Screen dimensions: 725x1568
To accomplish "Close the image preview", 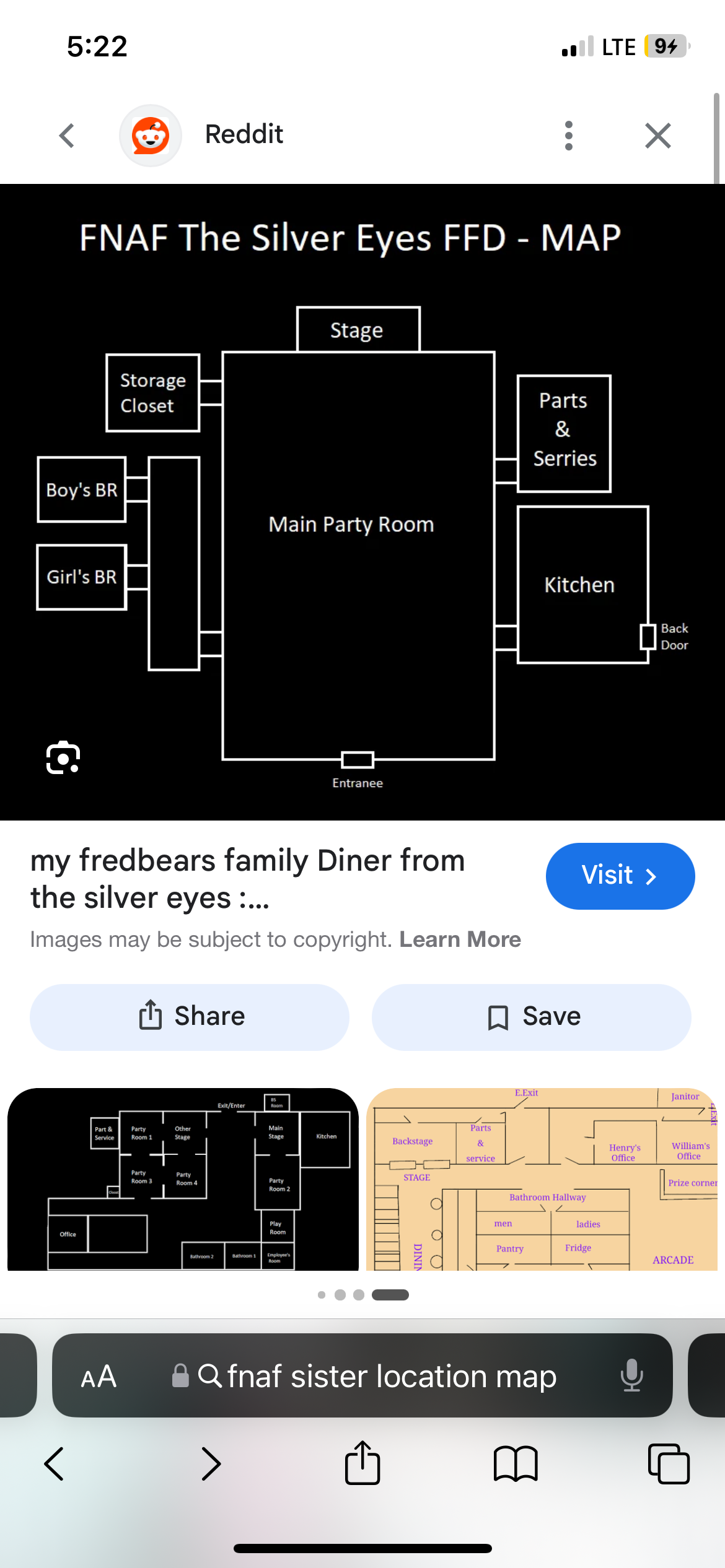I will [657, 136].
